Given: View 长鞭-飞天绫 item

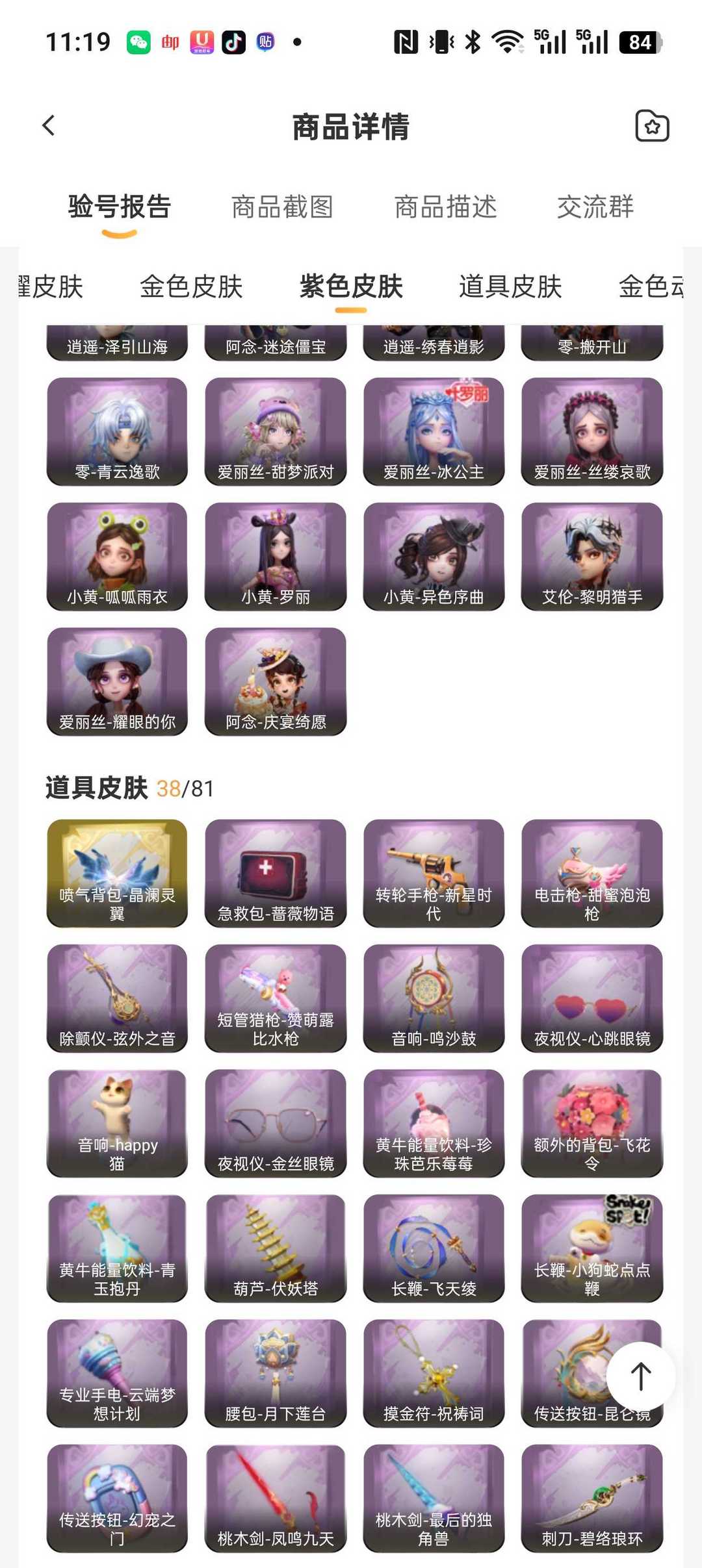Looking at the screenshot, I should click(434, 1248).
